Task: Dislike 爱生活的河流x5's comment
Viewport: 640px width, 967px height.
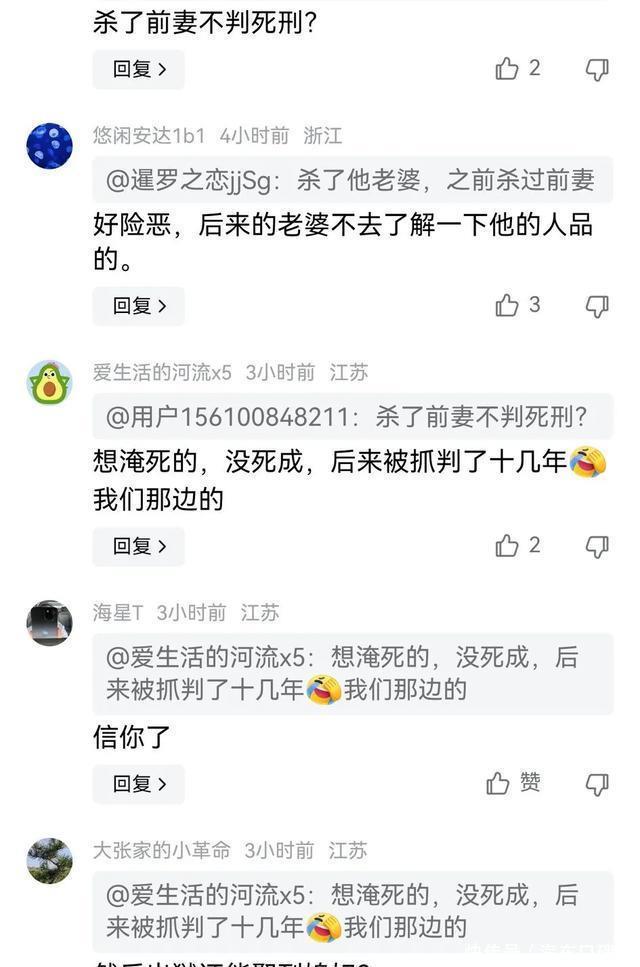Action: point(597,546)
